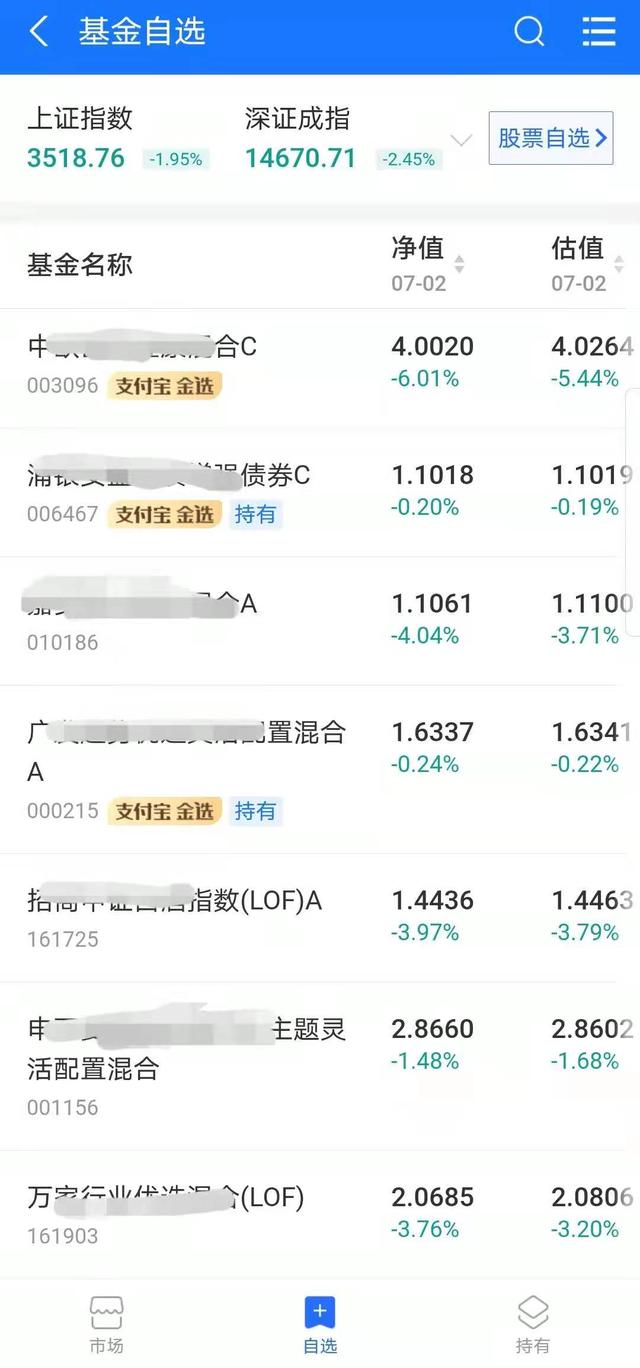
Task: Open 股票自选 button
Action: [x=551, y=138]
